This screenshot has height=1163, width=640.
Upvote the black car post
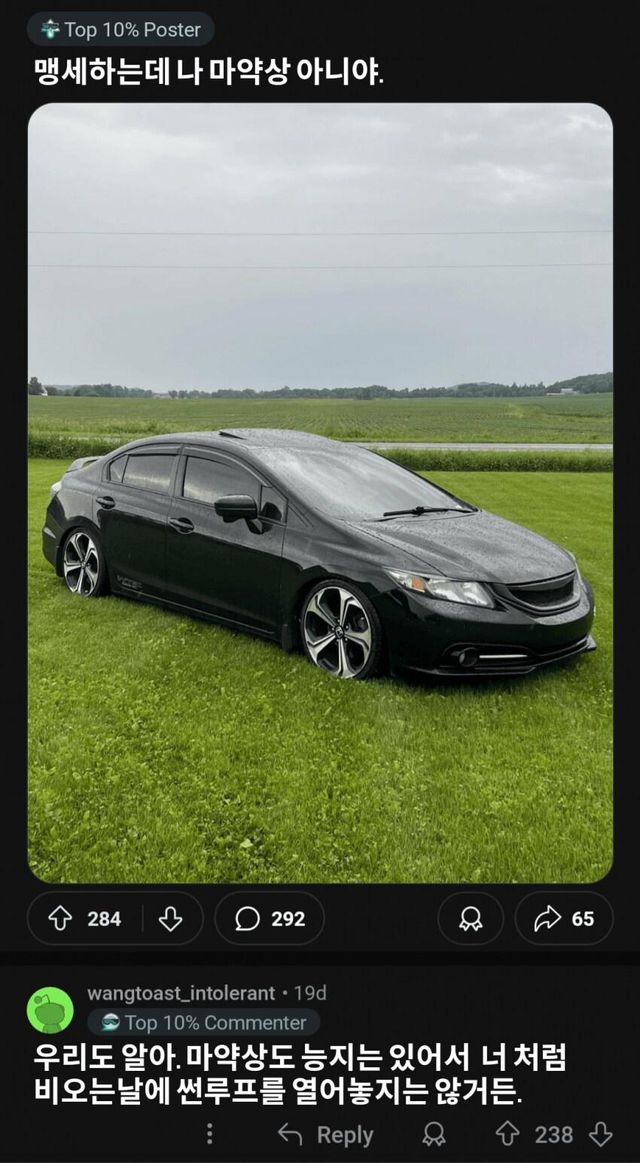[x=61, y=918]
